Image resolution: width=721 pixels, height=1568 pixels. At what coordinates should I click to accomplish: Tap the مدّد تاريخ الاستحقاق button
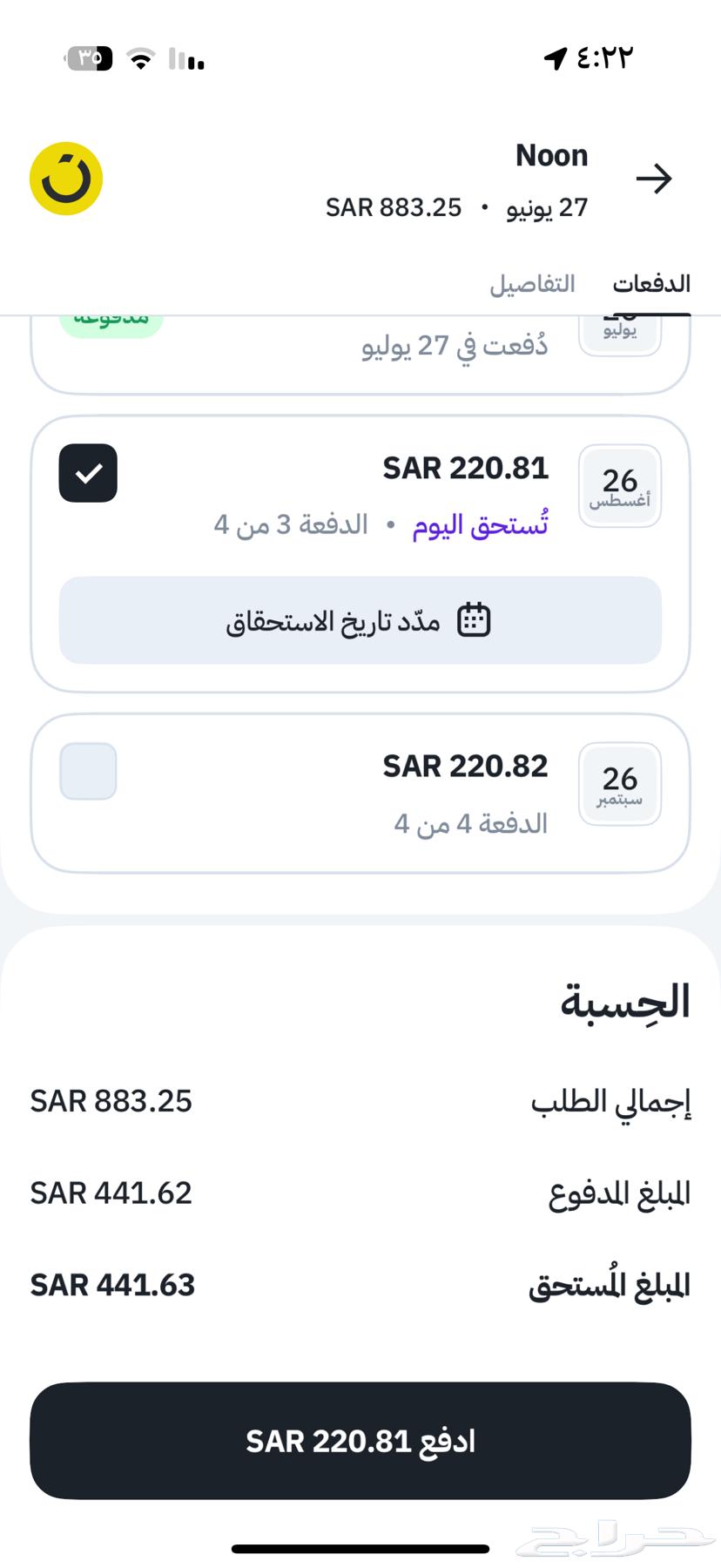(360, 620)
